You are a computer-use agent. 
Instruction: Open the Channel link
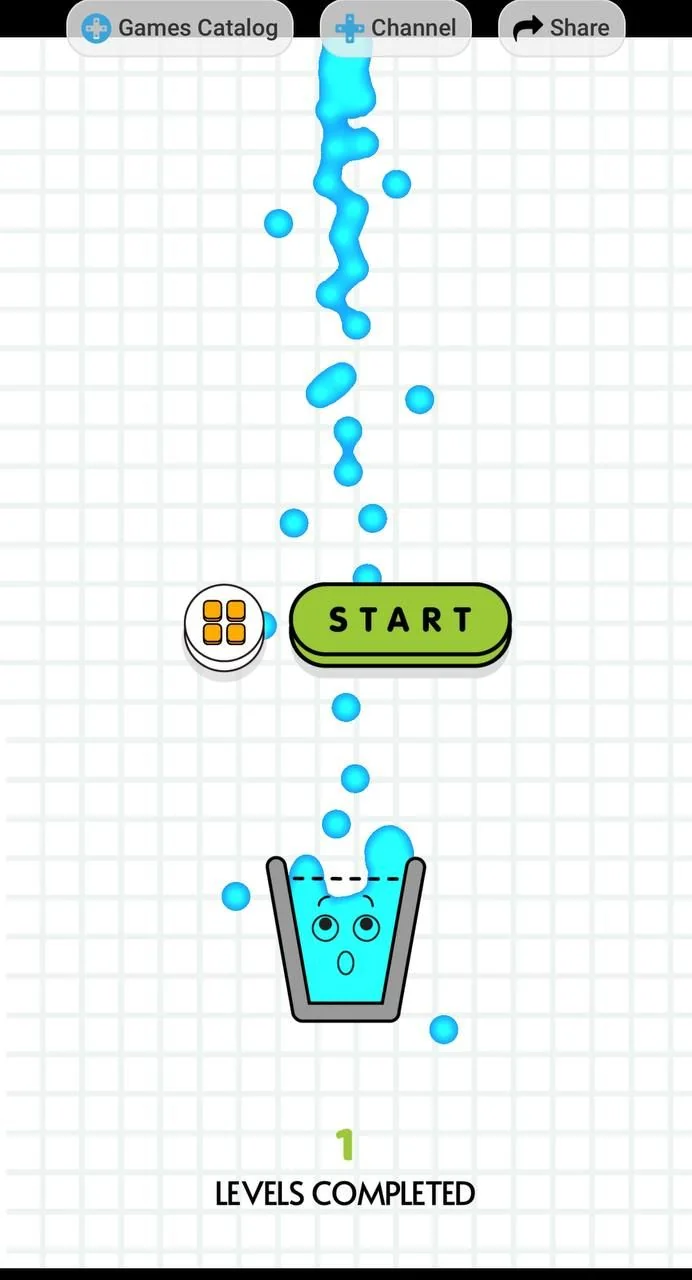[x=396, y=27]
